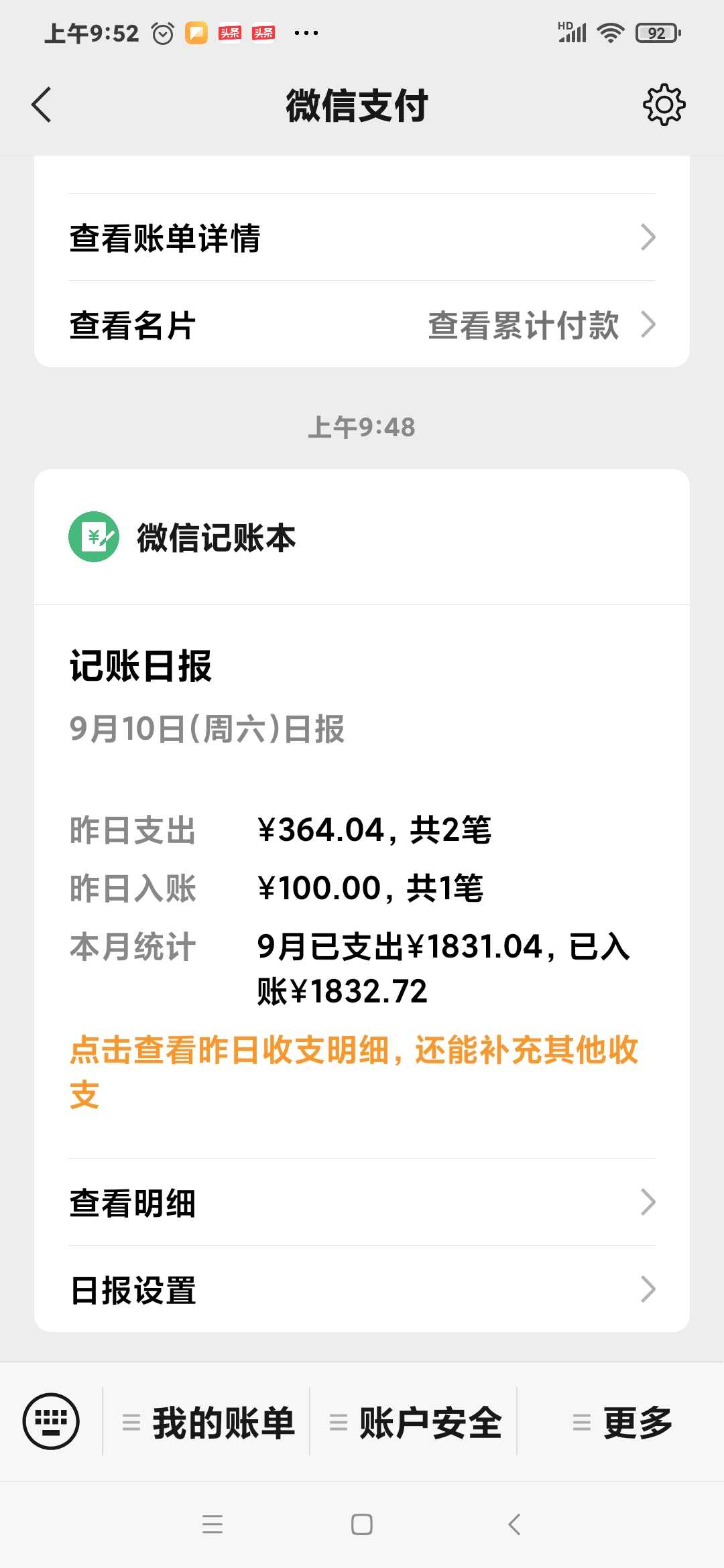The image size is (724, 1568).
Task: Open 查看账单详情
Action: 362,237
